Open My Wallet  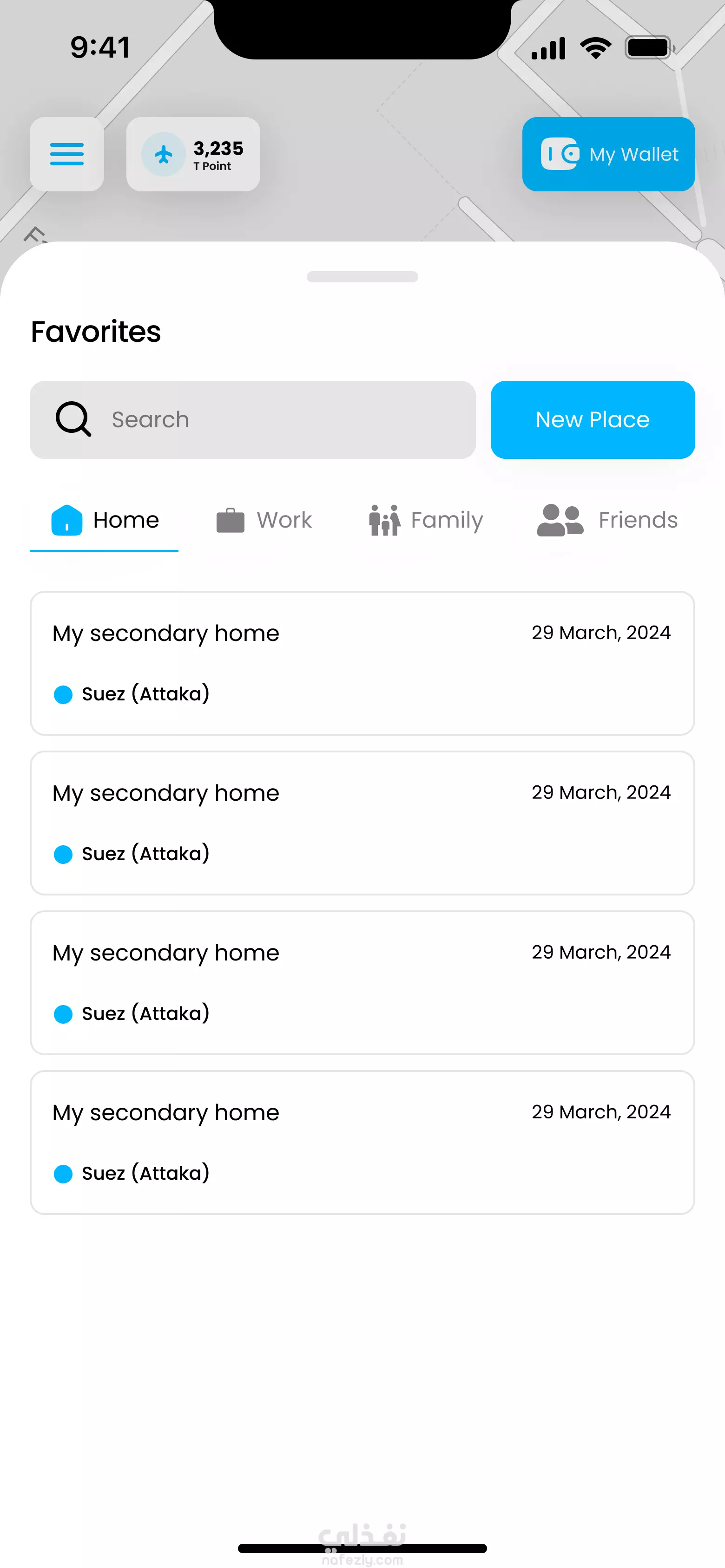[608, 154]
